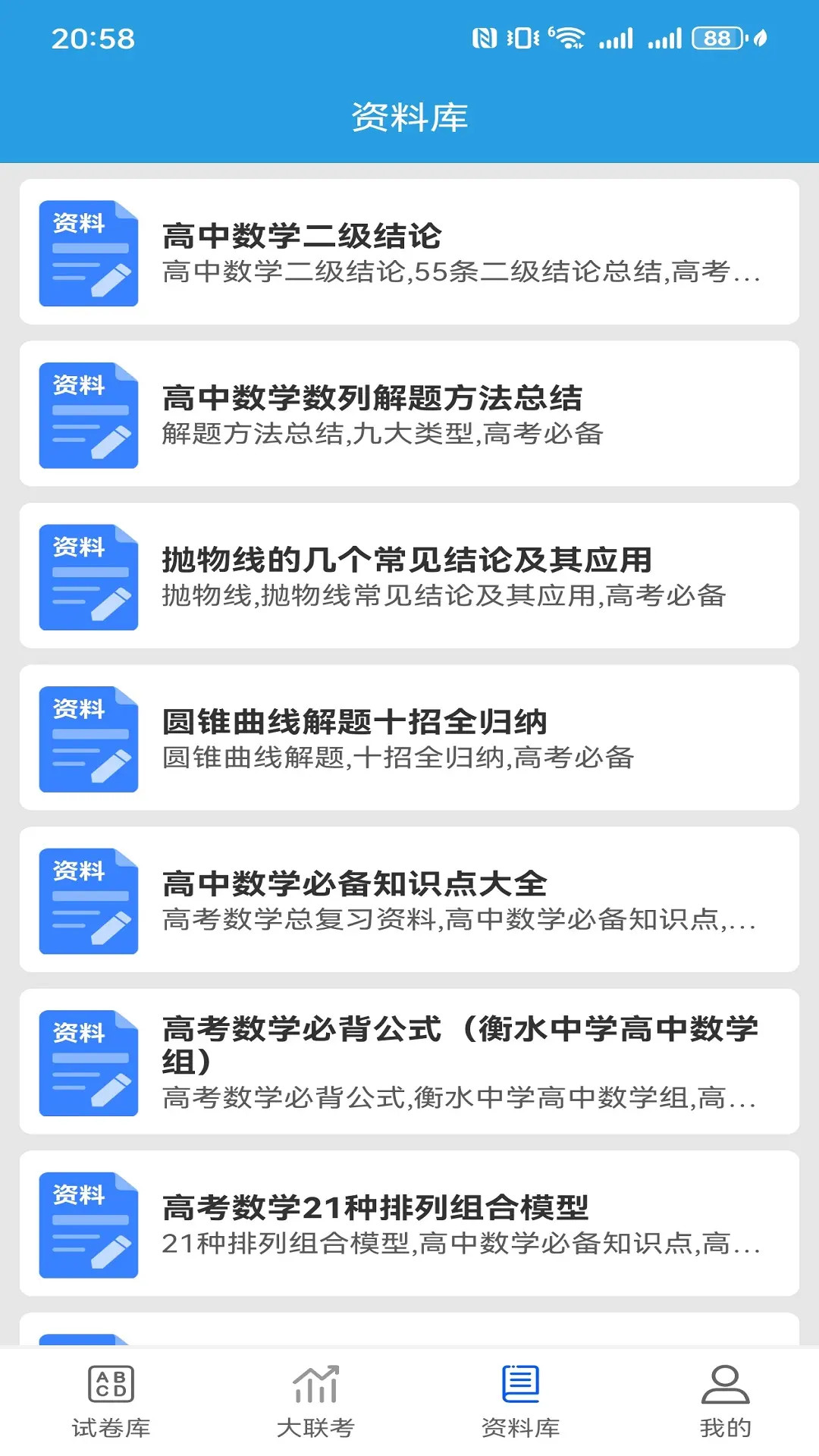Open 高考数学必背公式（衡水中学高中数学组）

coord(409,1062)
